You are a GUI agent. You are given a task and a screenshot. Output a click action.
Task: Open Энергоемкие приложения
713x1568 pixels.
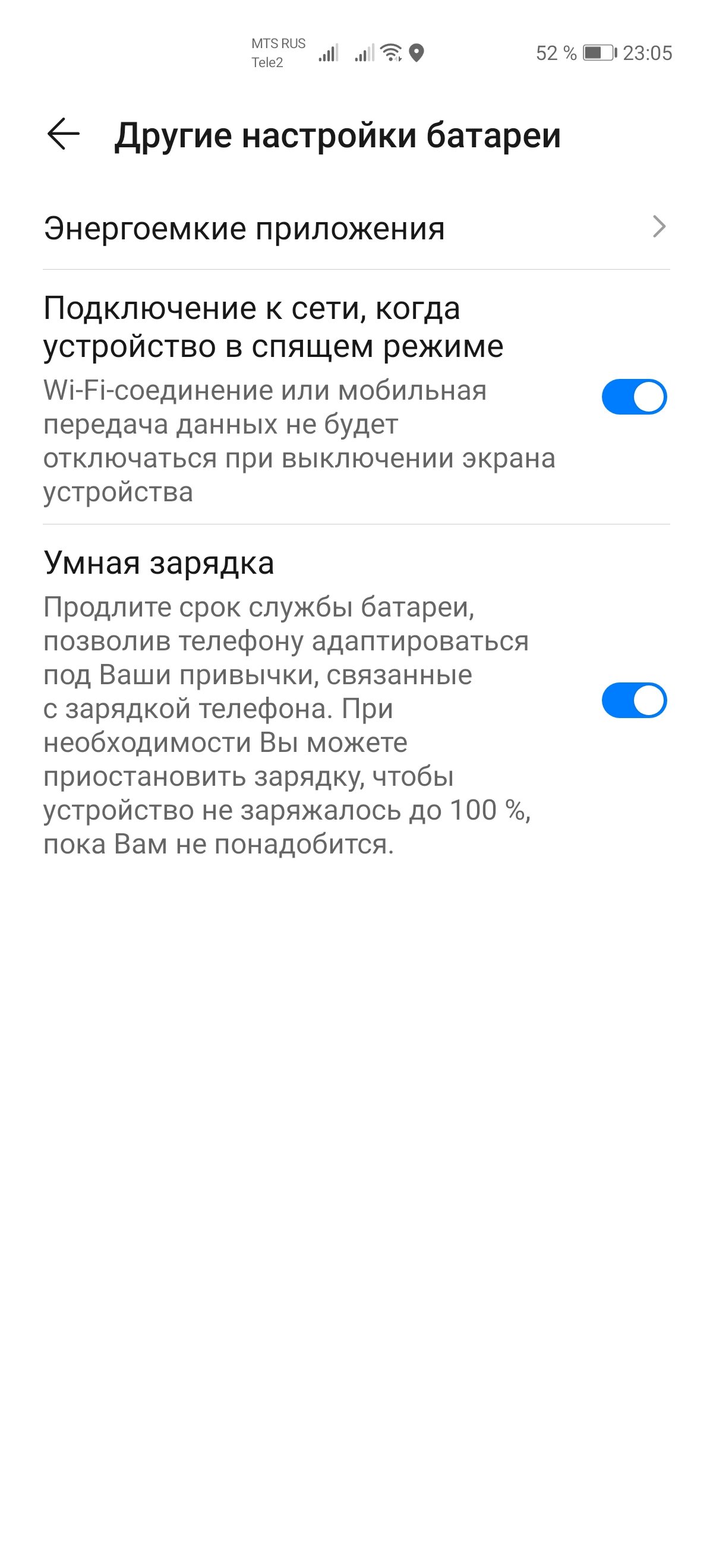pyautogui.click(x=356, y=229)
